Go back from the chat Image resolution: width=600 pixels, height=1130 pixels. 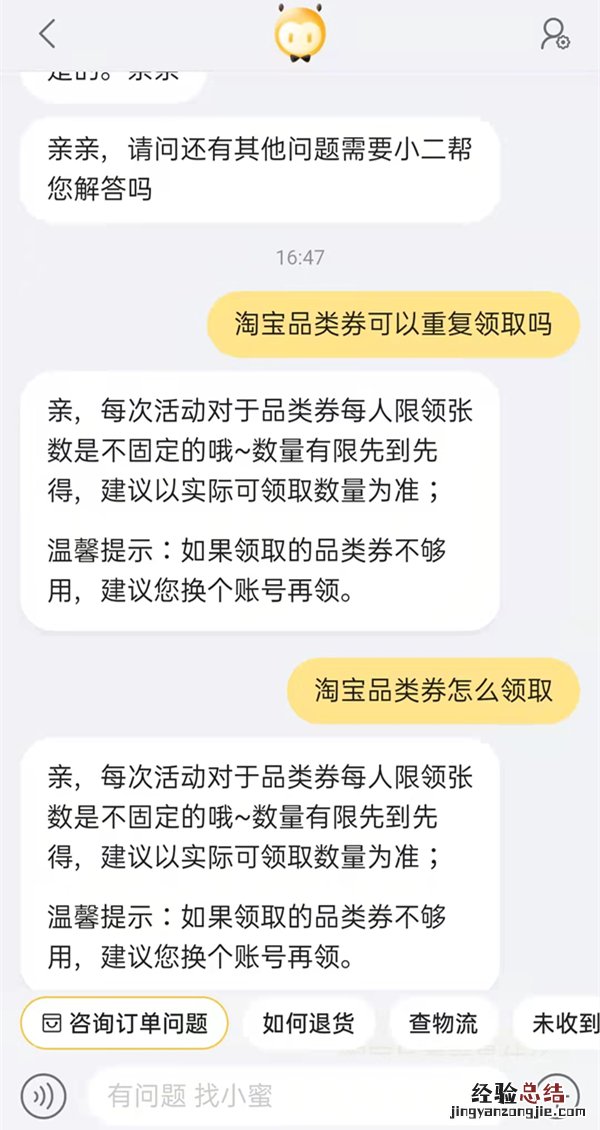click(47, 34)
